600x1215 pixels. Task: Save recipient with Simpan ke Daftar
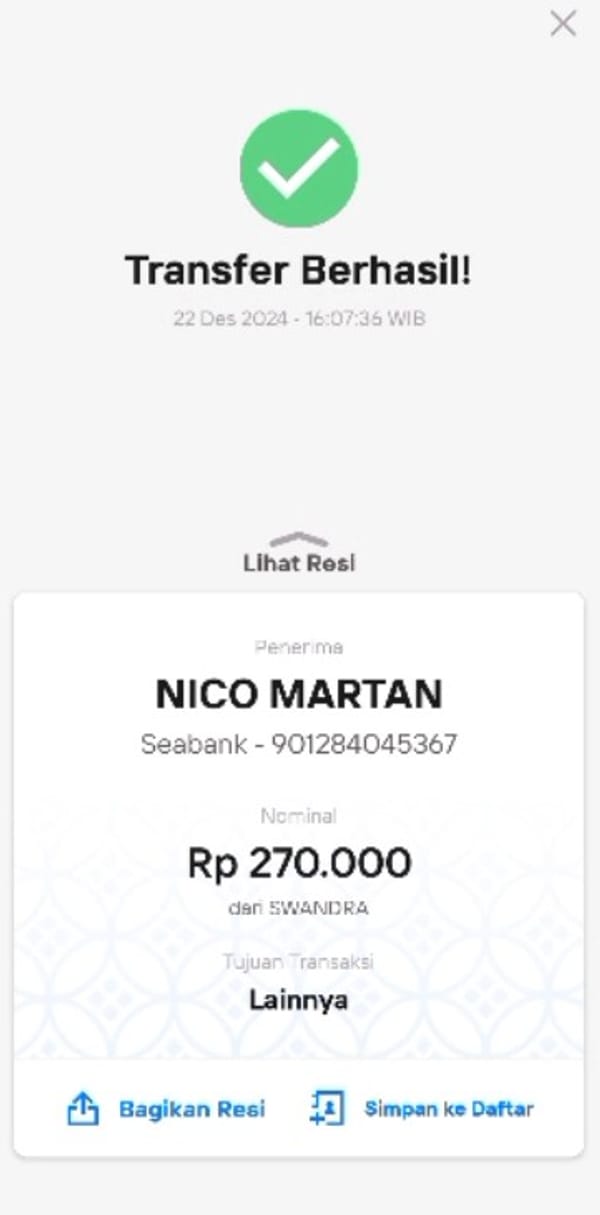point(422,1108)
